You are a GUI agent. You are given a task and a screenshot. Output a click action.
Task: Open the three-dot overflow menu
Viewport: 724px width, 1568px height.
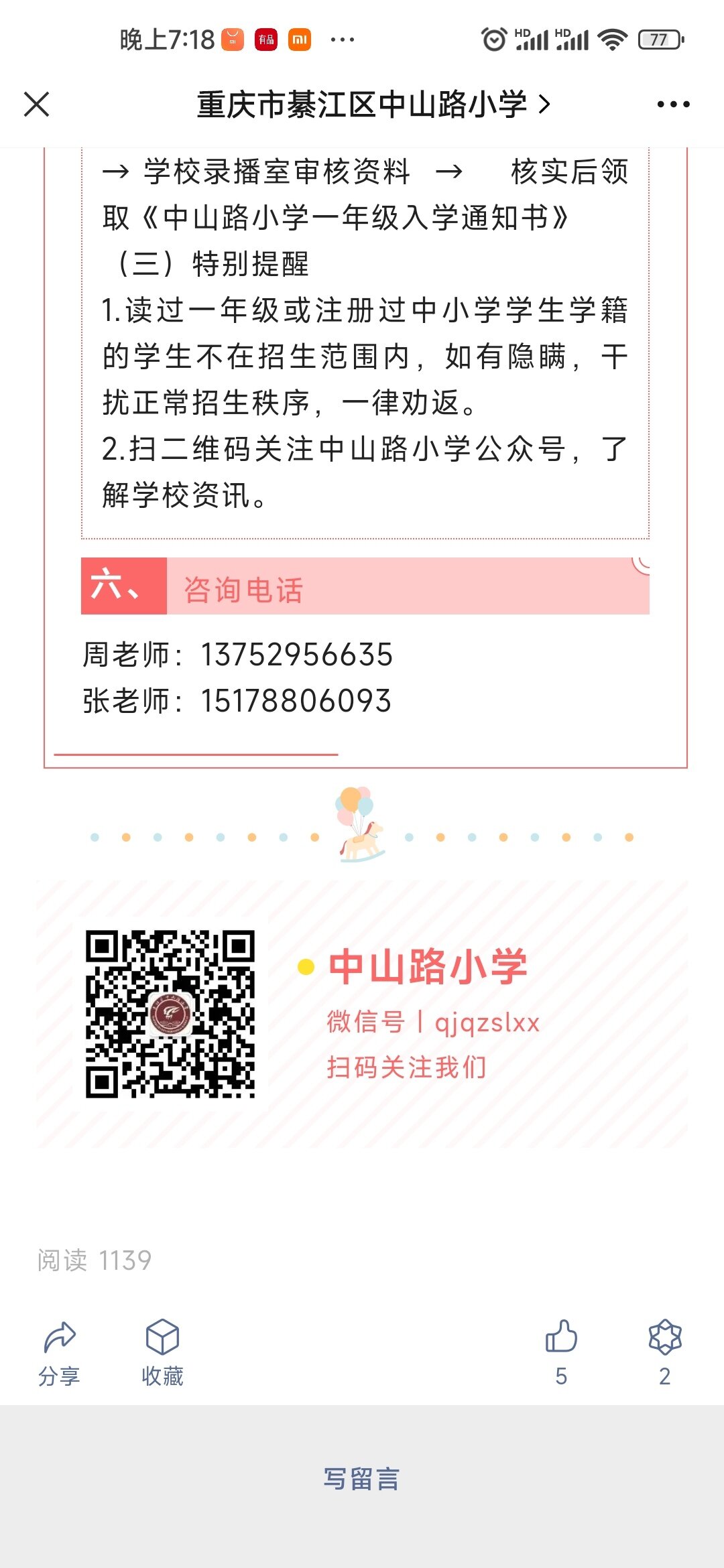click(x=673, y=105)
